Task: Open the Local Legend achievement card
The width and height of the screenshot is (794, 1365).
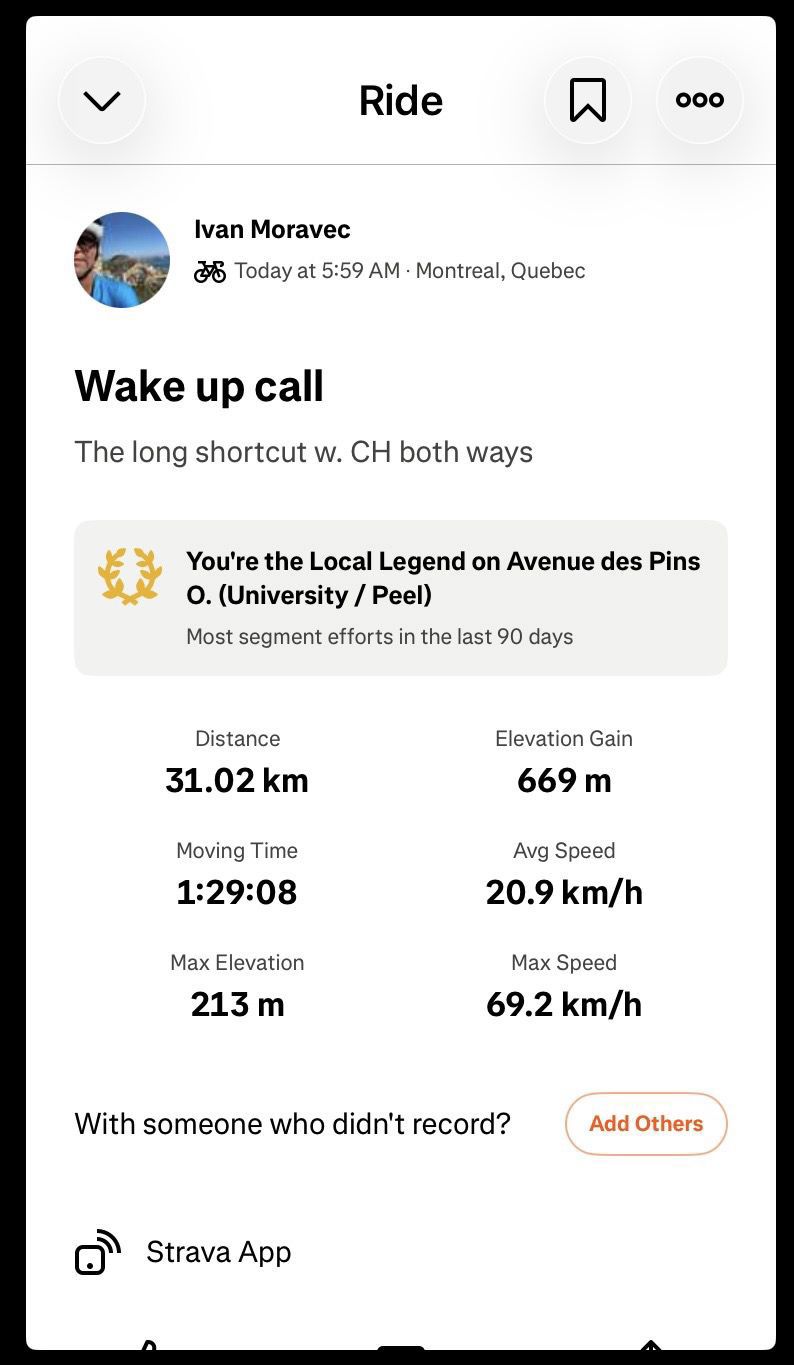Action: [401, 598]
